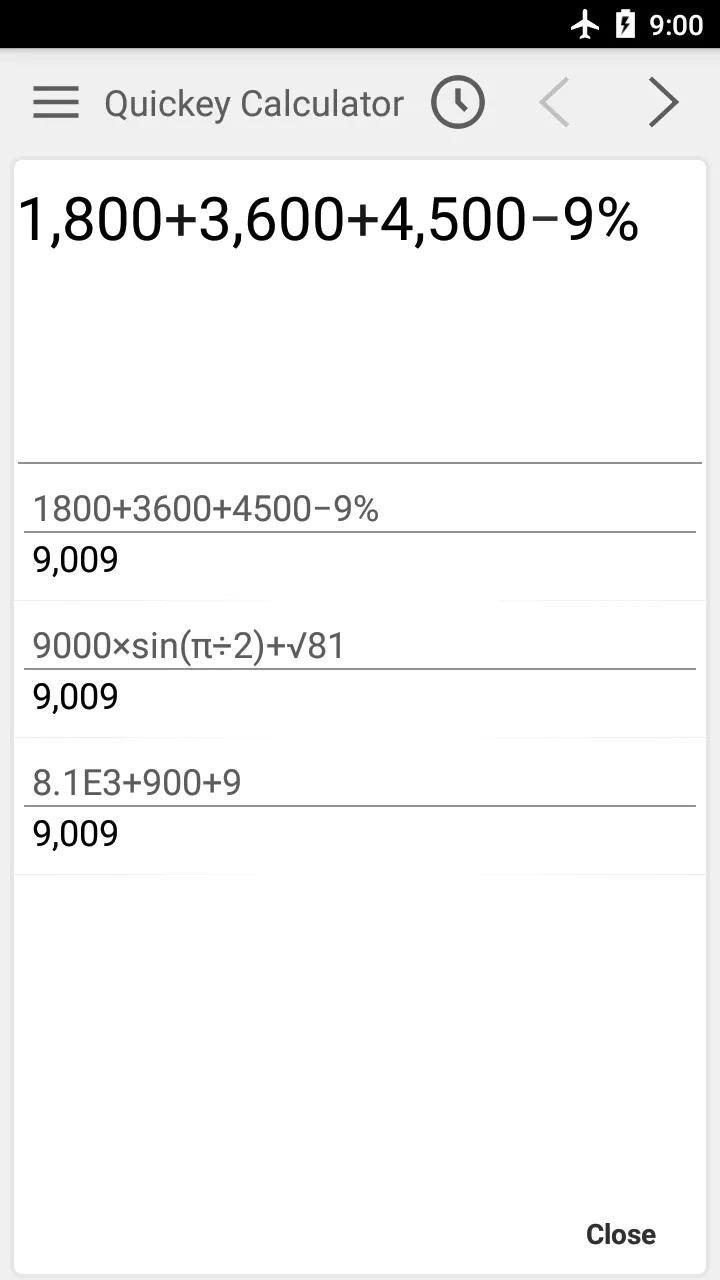Click the result under the sine expression

pos(74,696)
